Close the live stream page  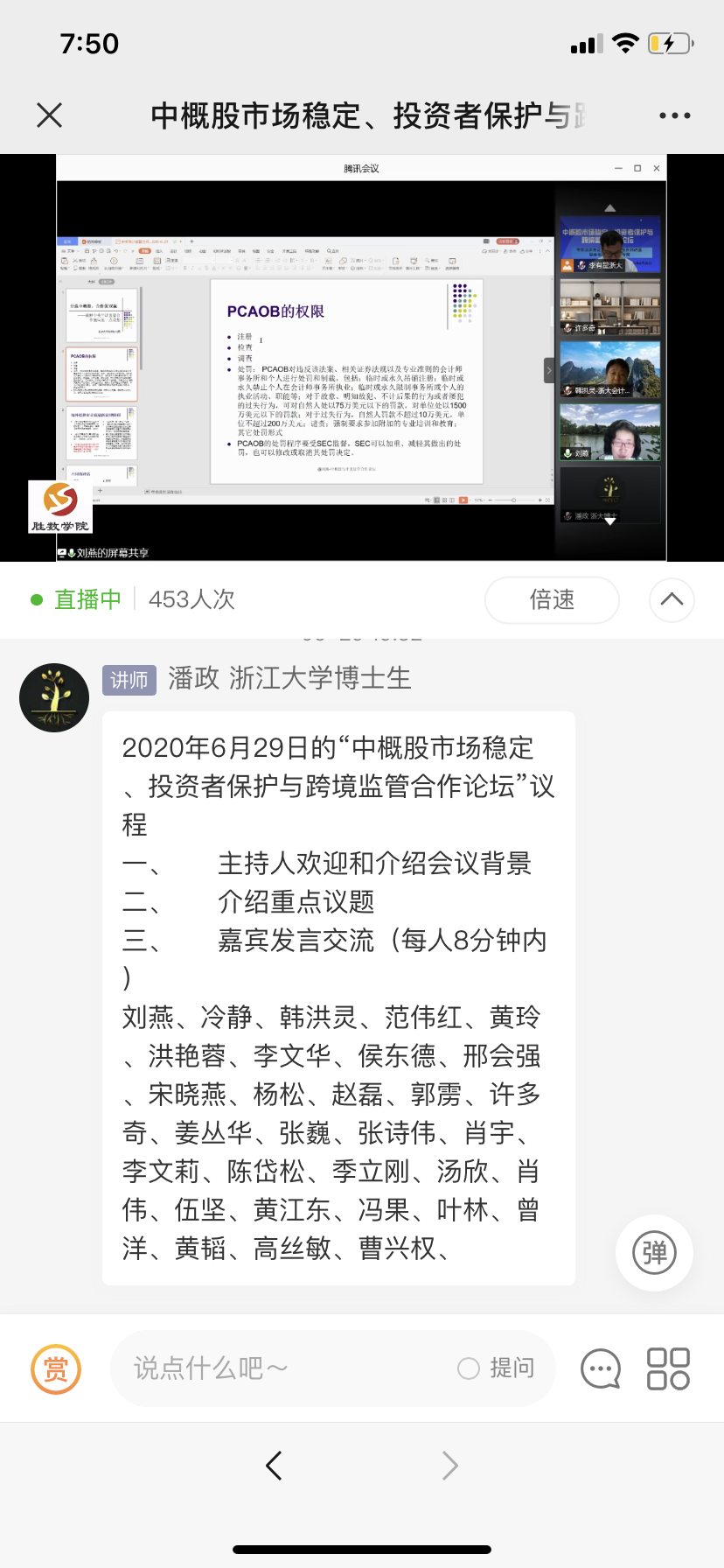(x=50, y=115)
